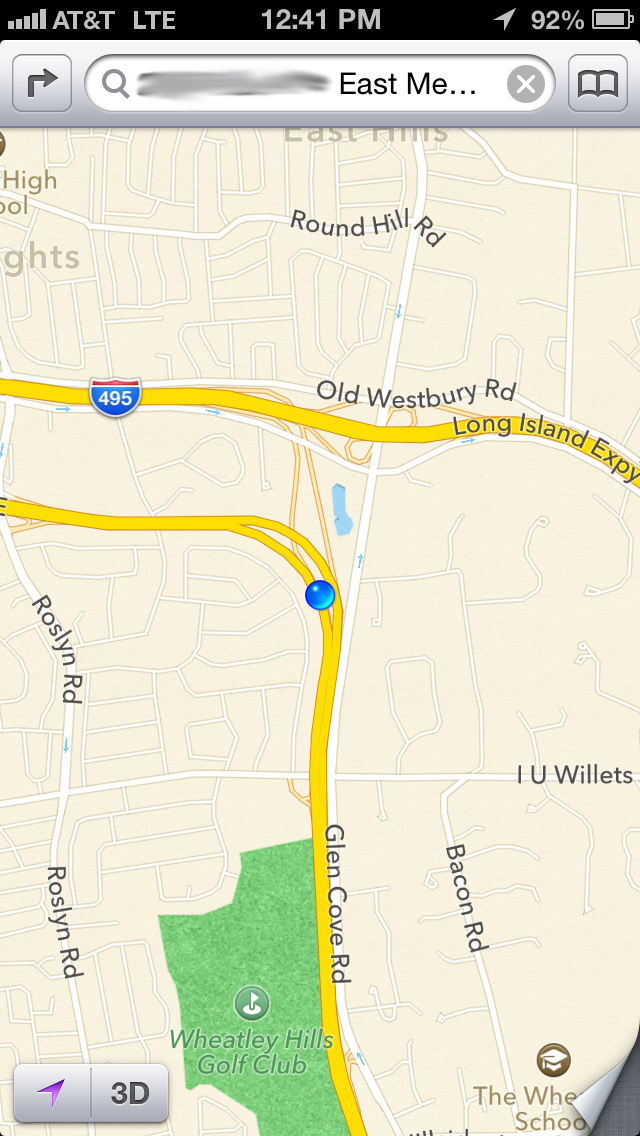Clear the search text
Image resolution: width=640 pixels, height=1136 pixels.
pos(525,85)
